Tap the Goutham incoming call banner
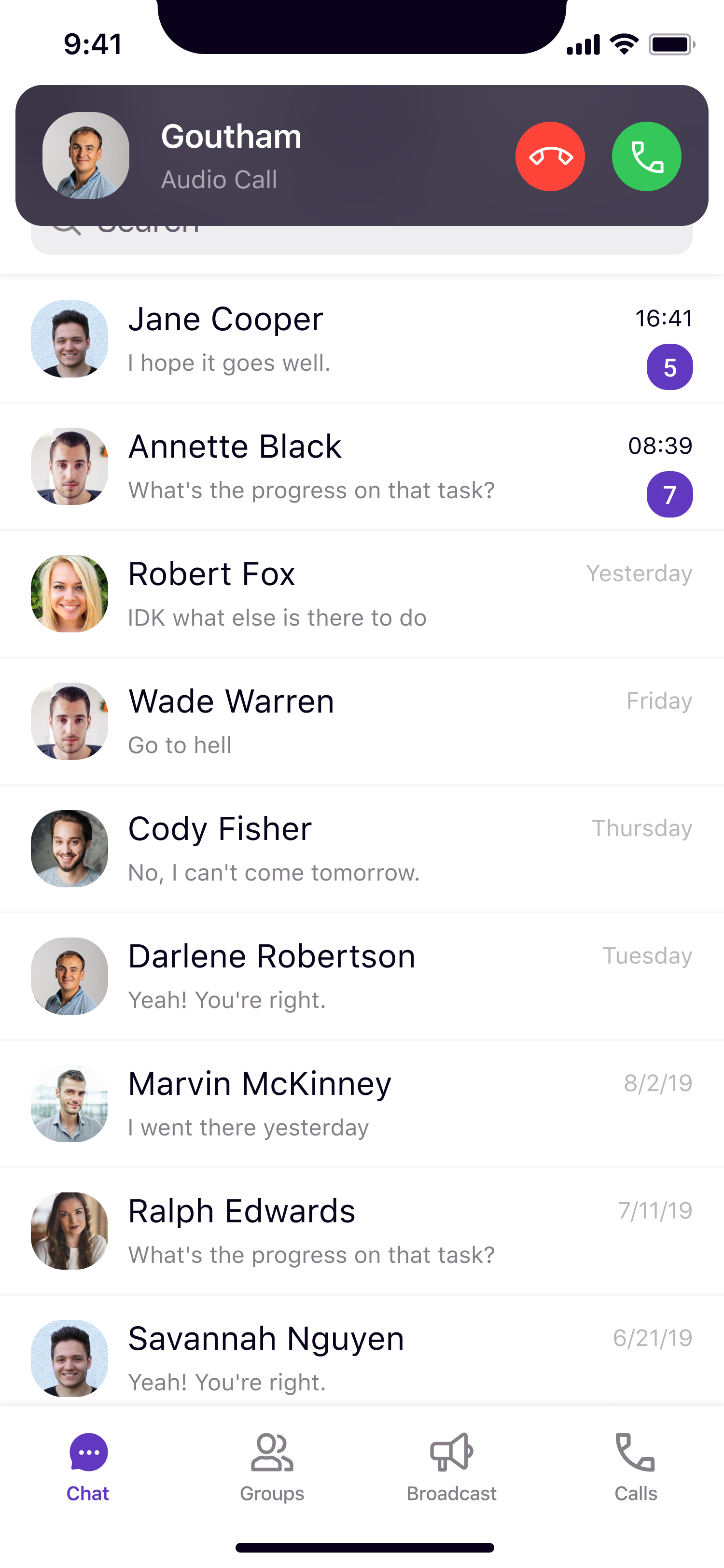The height and width of the screenshot is (1568, 724). click(304, 156)
